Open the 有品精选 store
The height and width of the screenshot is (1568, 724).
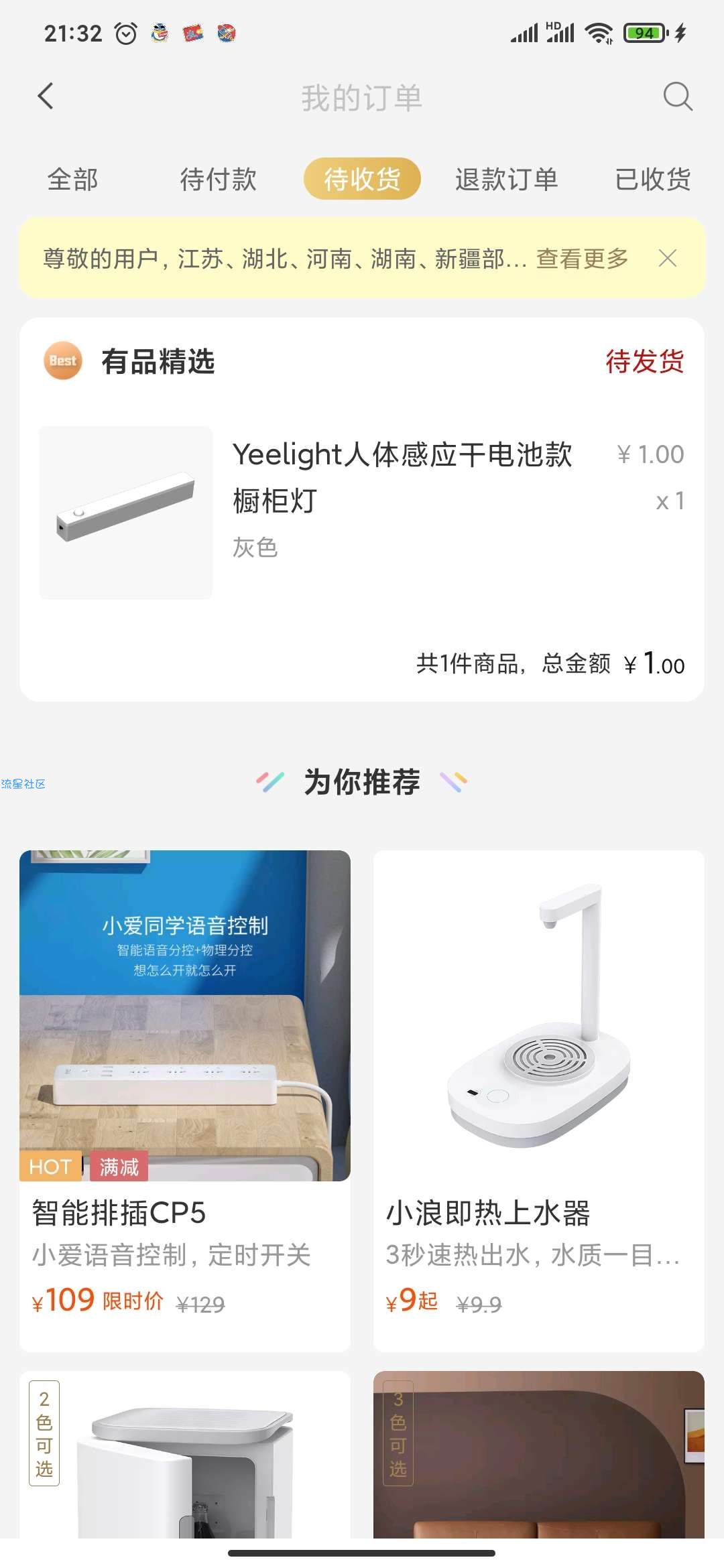click(x=158, y=362)
